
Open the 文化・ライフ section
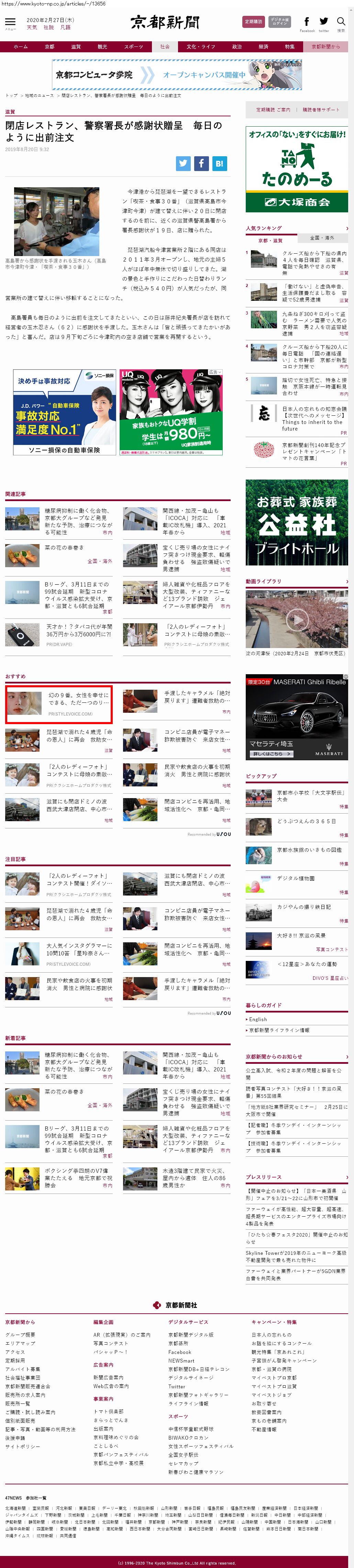coord(201,47)
